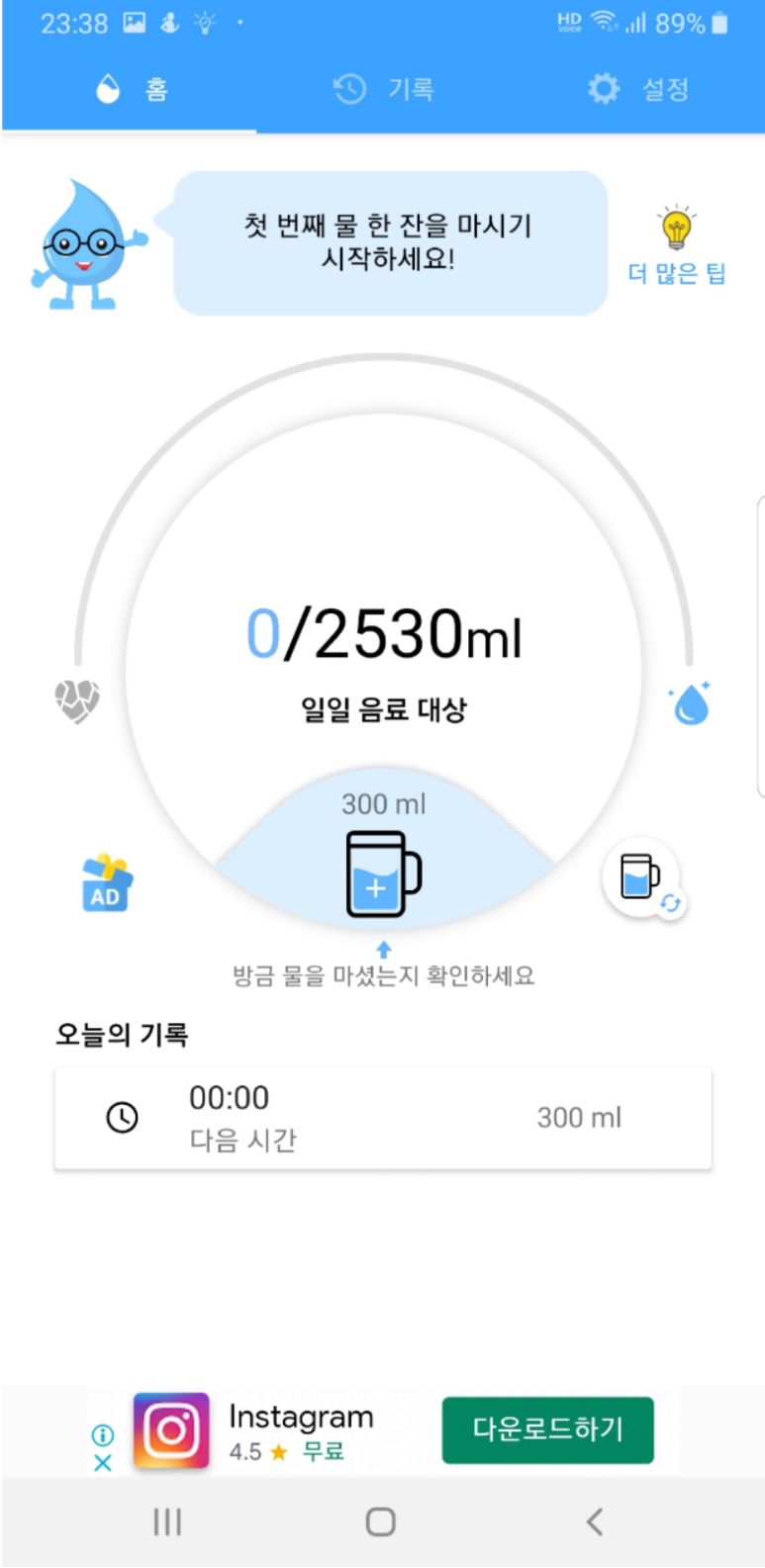765x1568 pixels.
Task: Tap 다운로드하기 on the Instagram ad
Action: point(547,1430)
